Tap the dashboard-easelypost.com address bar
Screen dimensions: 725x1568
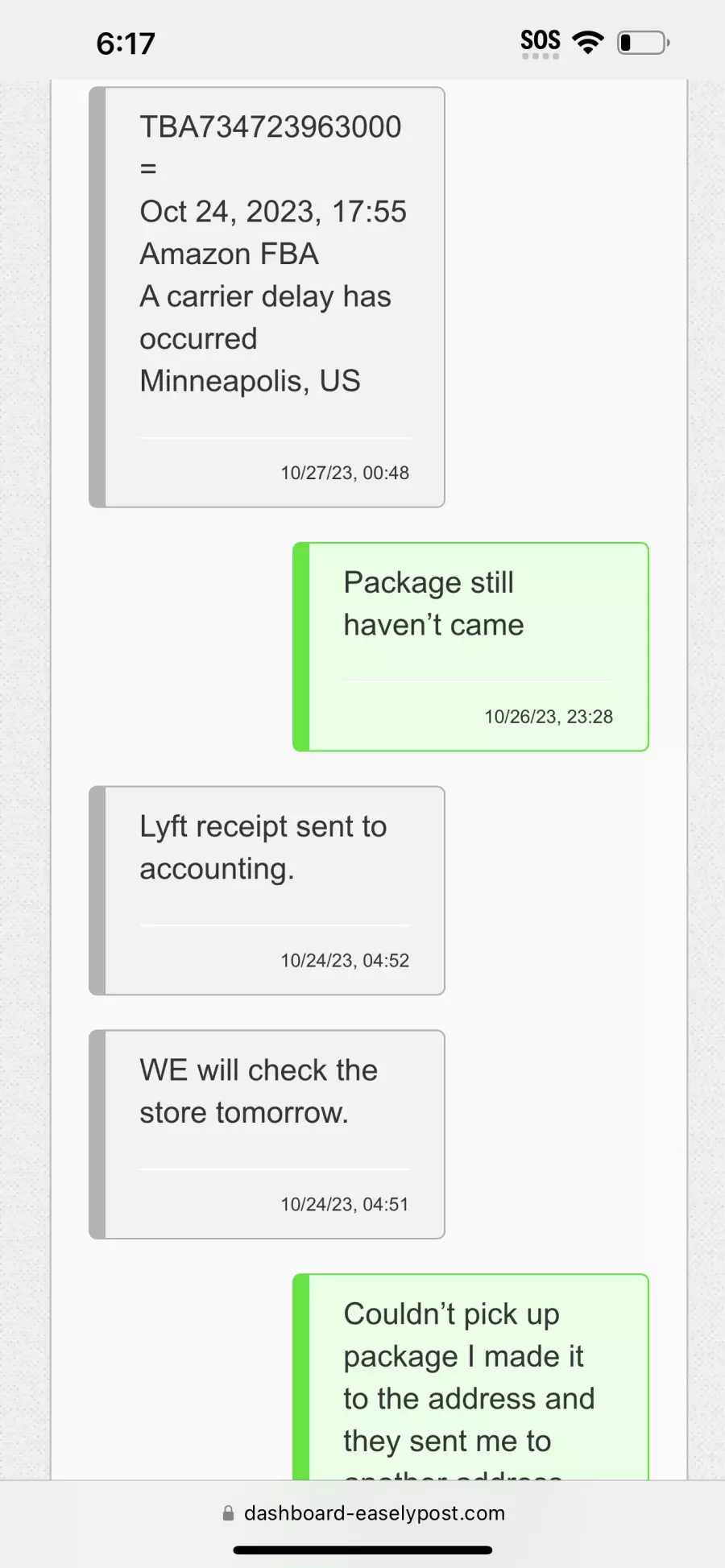[x=364, y=1513]
